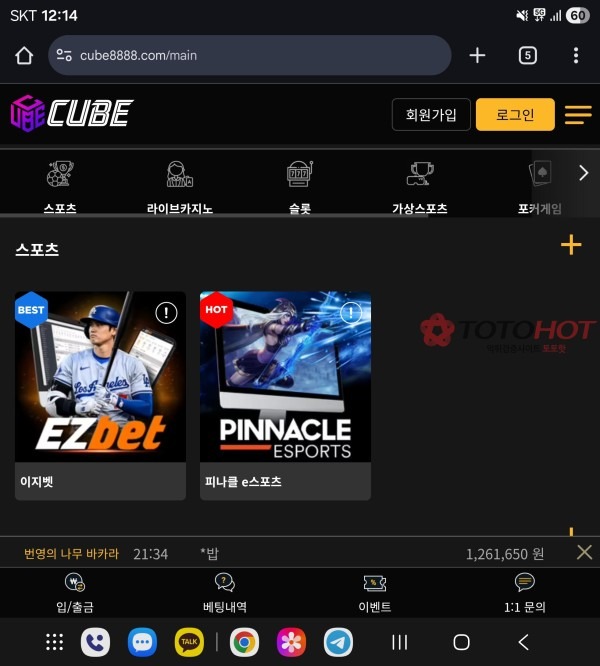Screen dimensions: 600x666
Task: Select the 라이브카지노 category
Action: [x=180, y=187]
